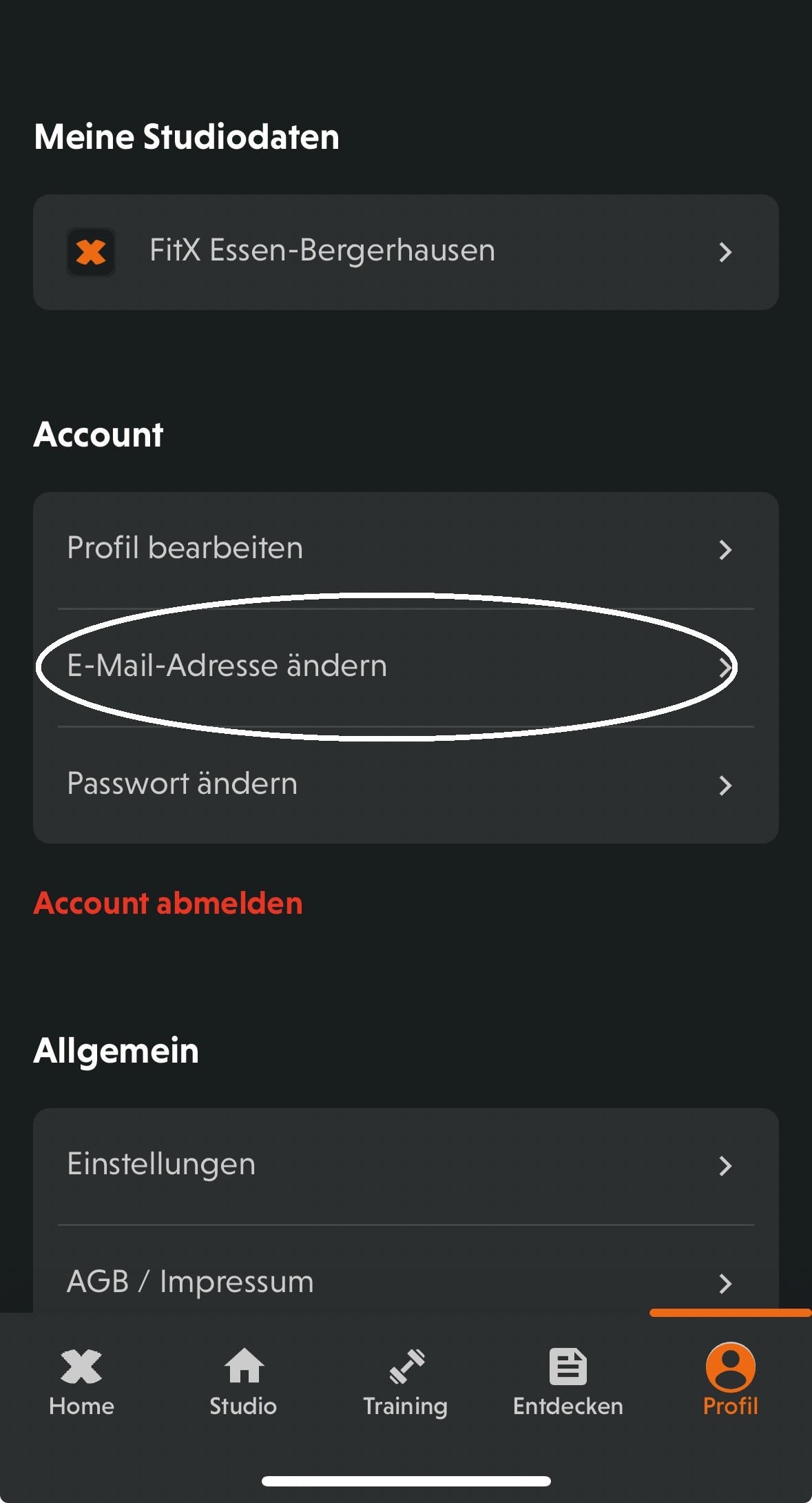Select the Entdecken tab
The width and height of the screenshot is (812, 1503).
(568, 1382)
